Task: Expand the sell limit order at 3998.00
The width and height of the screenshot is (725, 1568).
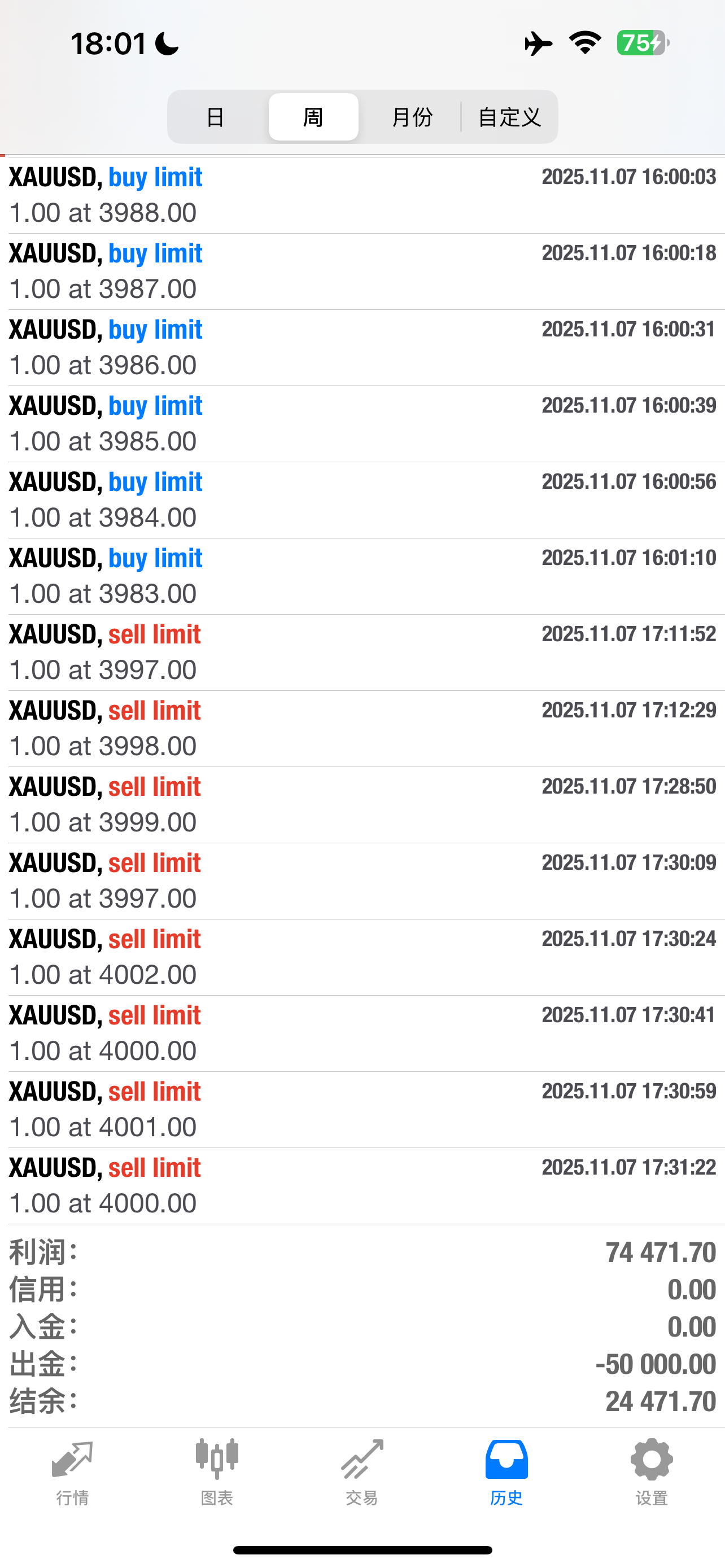Action: [362, 729]
